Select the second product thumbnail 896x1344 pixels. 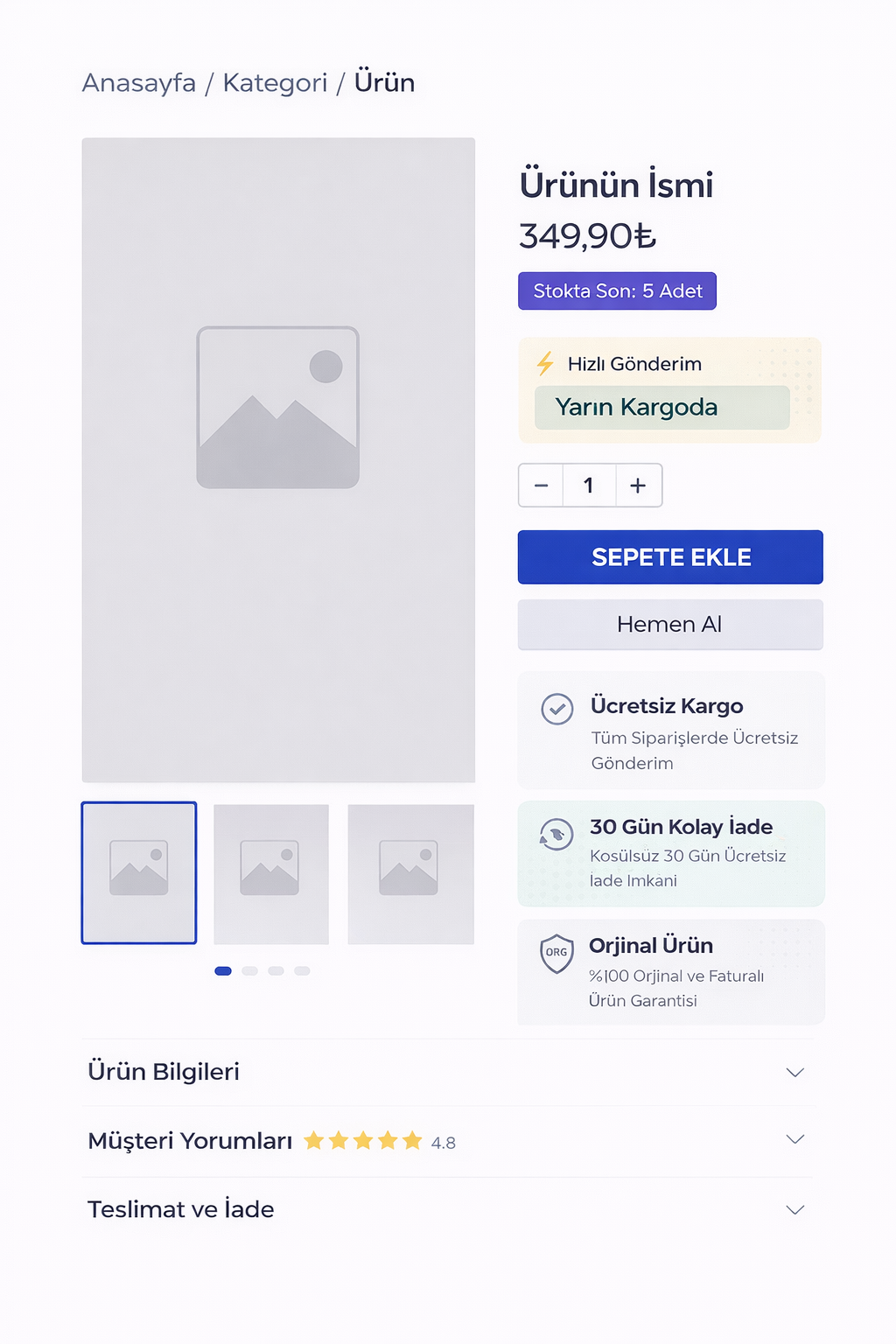click(271, 874)
